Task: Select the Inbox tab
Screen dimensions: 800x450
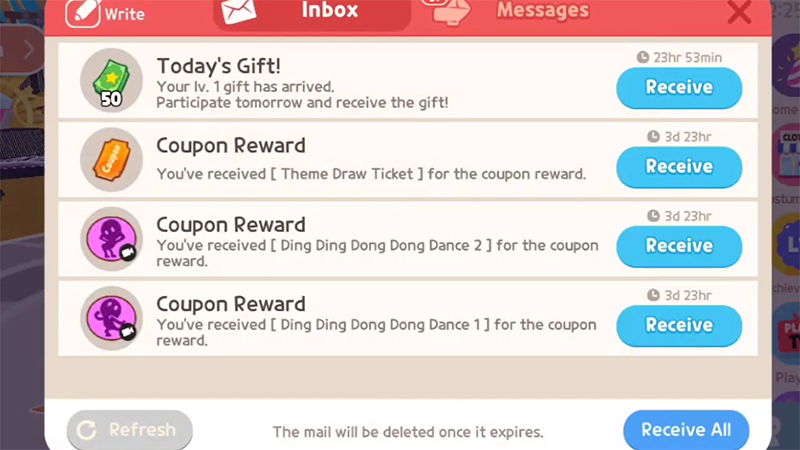Action: pos(313,12)
